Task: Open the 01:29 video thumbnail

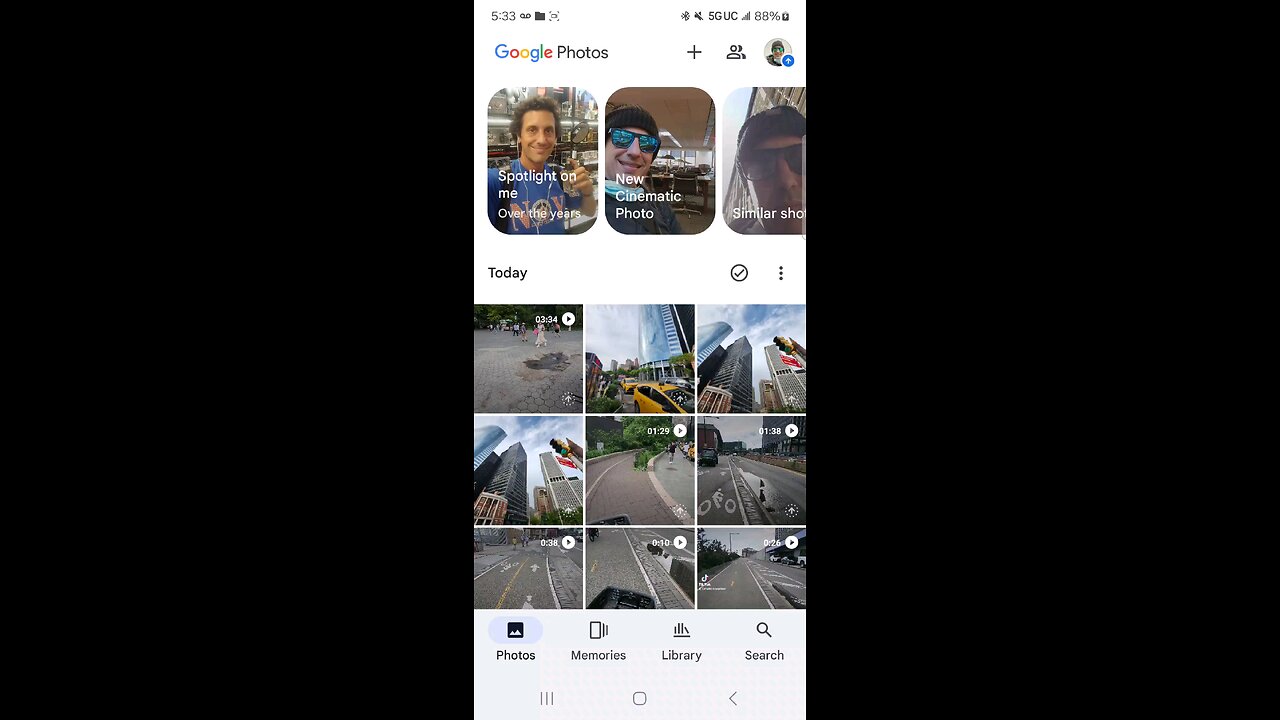Action: click(640, 470)
